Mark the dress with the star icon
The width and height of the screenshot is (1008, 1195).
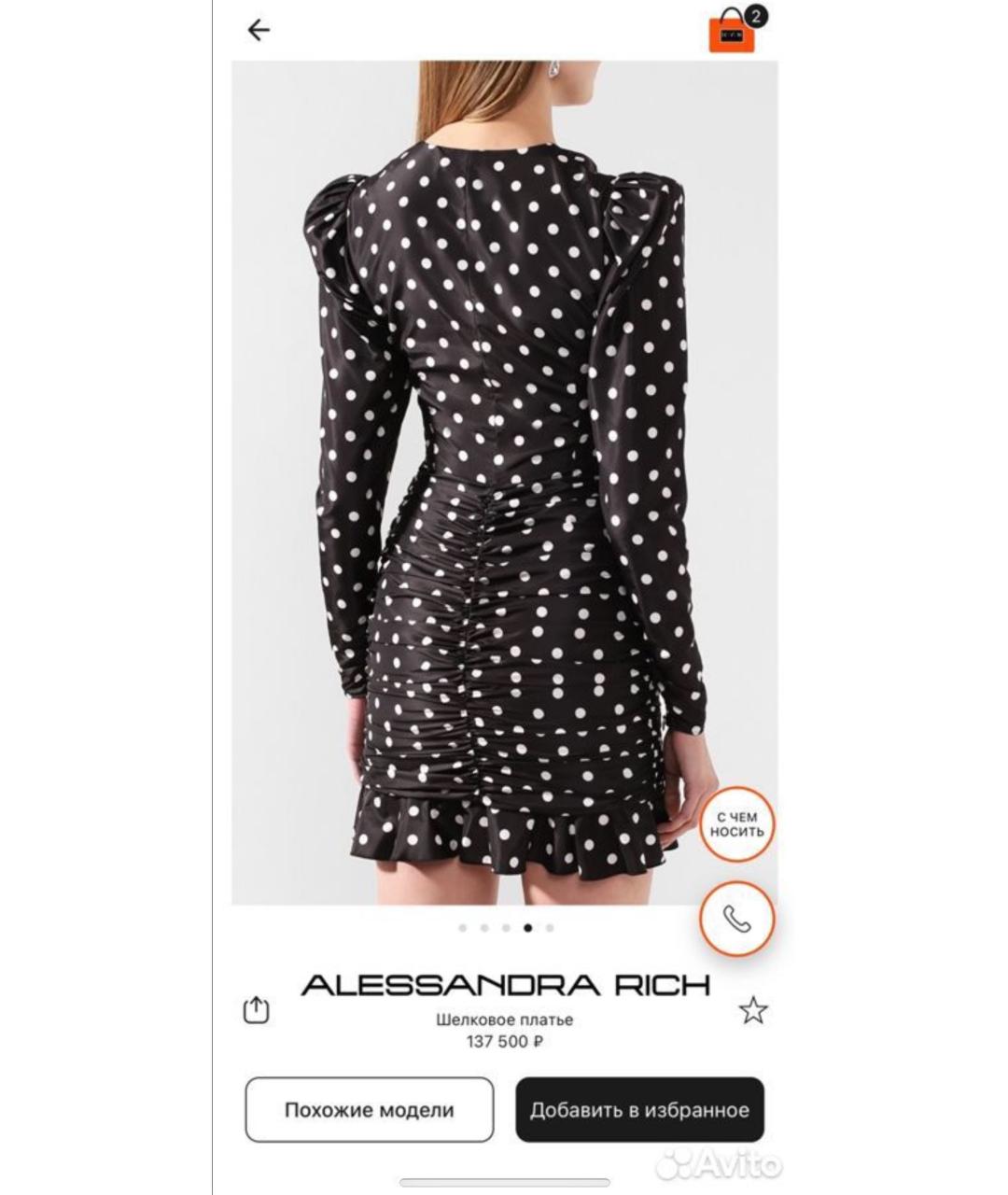(752, 1010)
